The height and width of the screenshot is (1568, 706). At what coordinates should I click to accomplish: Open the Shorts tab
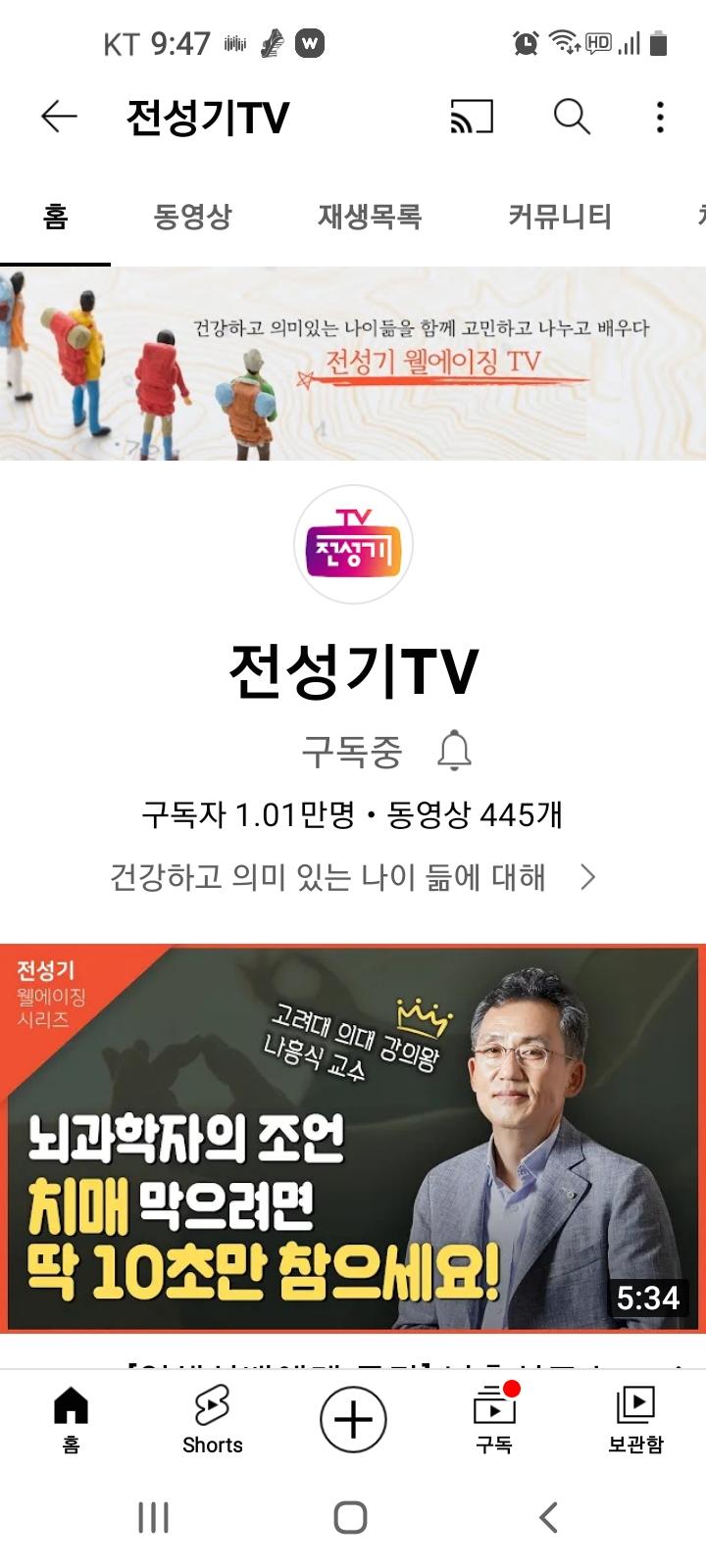coord(212,1419)
